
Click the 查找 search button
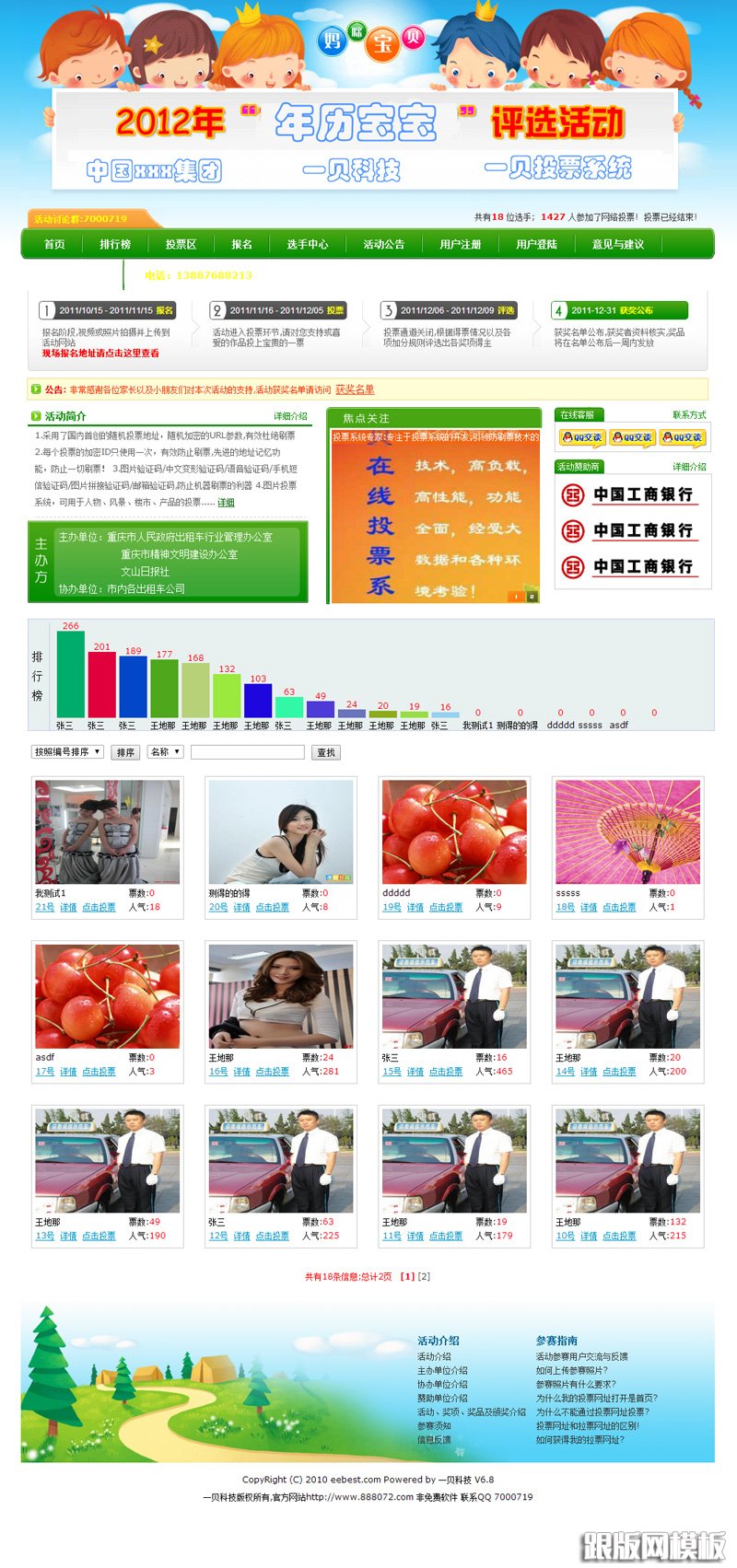(x=326, y=752)
